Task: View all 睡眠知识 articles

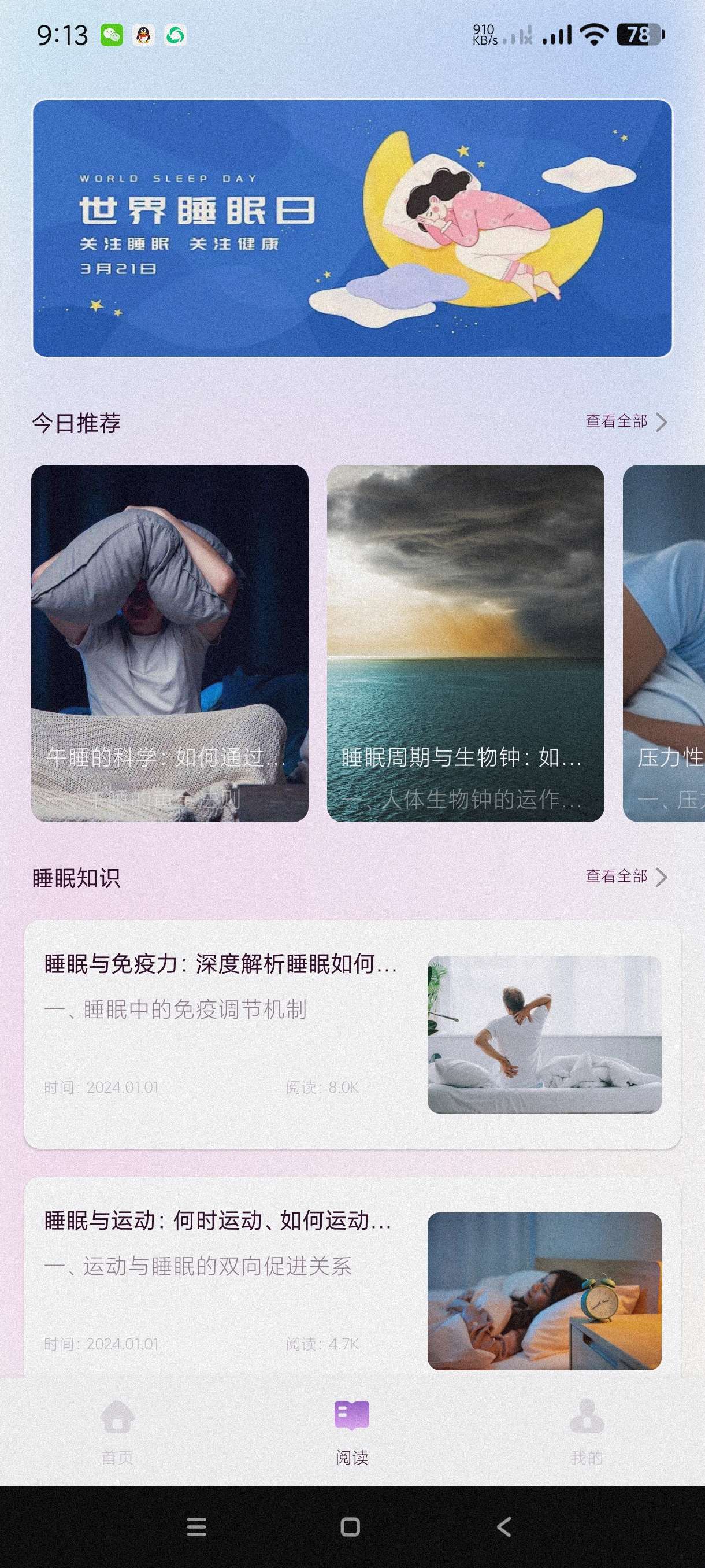Action: click(x=626, y=877)
